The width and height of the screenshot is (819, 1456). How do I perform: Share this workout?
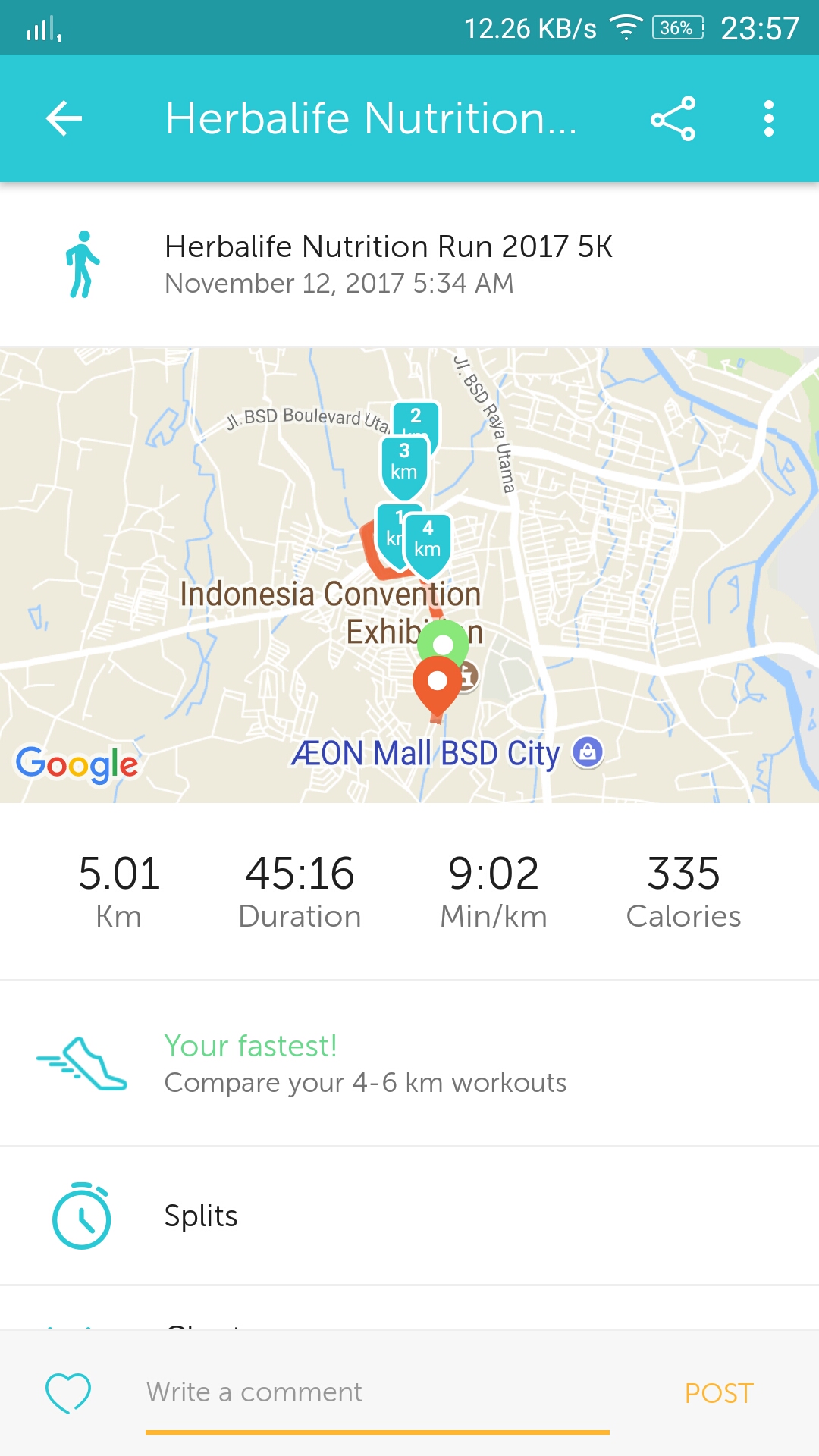coord(673,118)
